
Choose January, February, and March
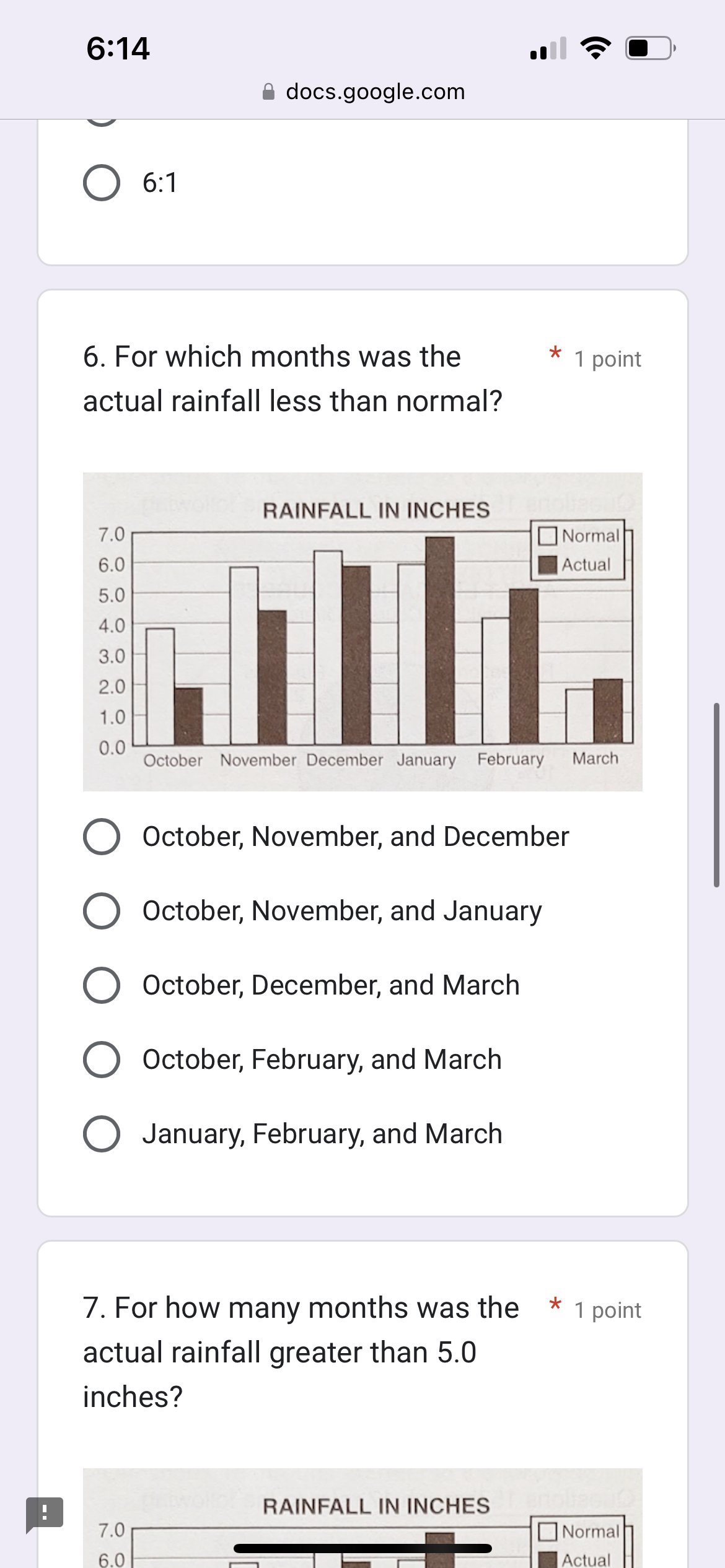(x=102, y=1134)
